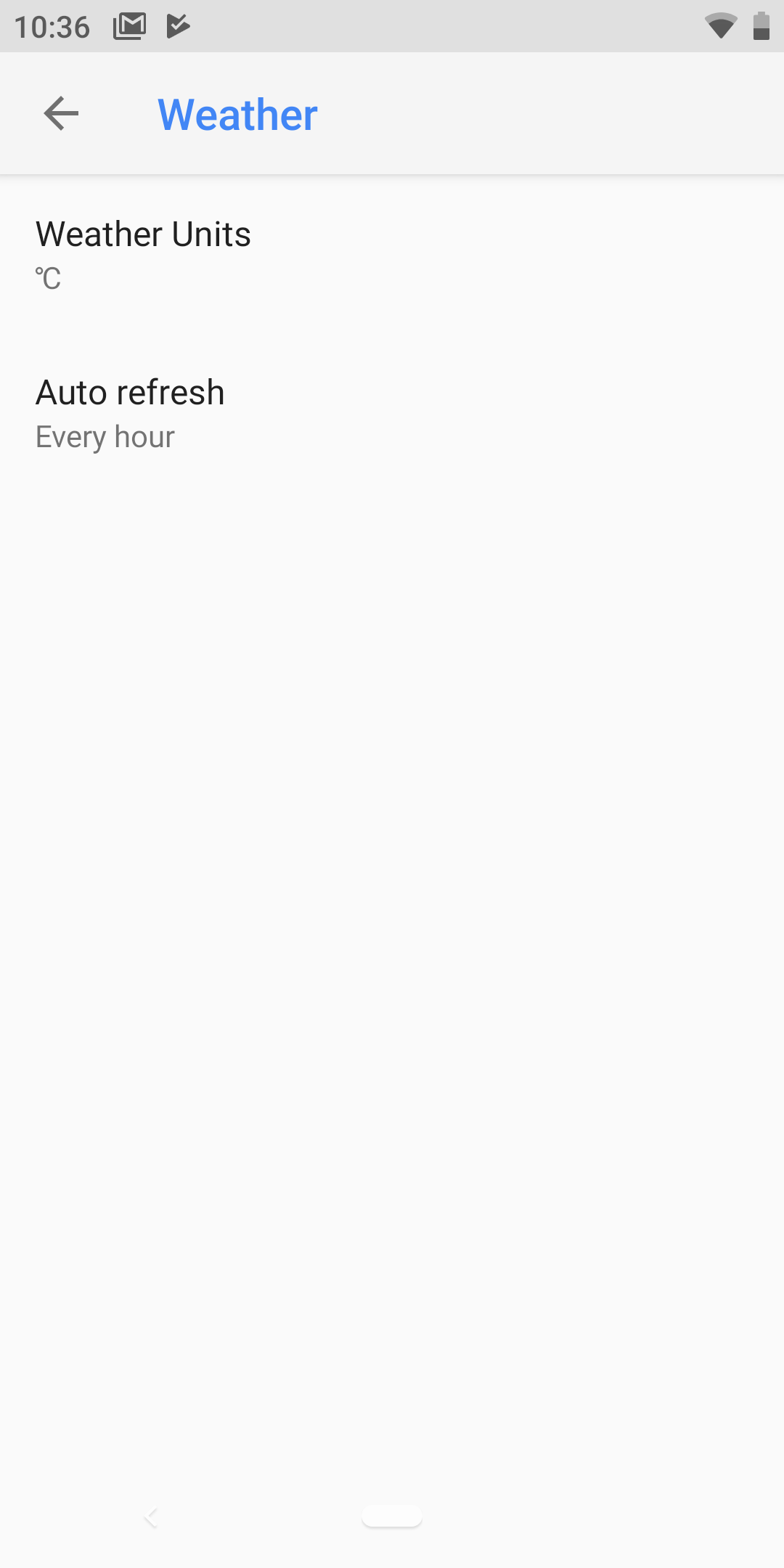Go back using the app bar arrow
The width and height of the screenshot is (784, 1568).
[x=61, y=113]
